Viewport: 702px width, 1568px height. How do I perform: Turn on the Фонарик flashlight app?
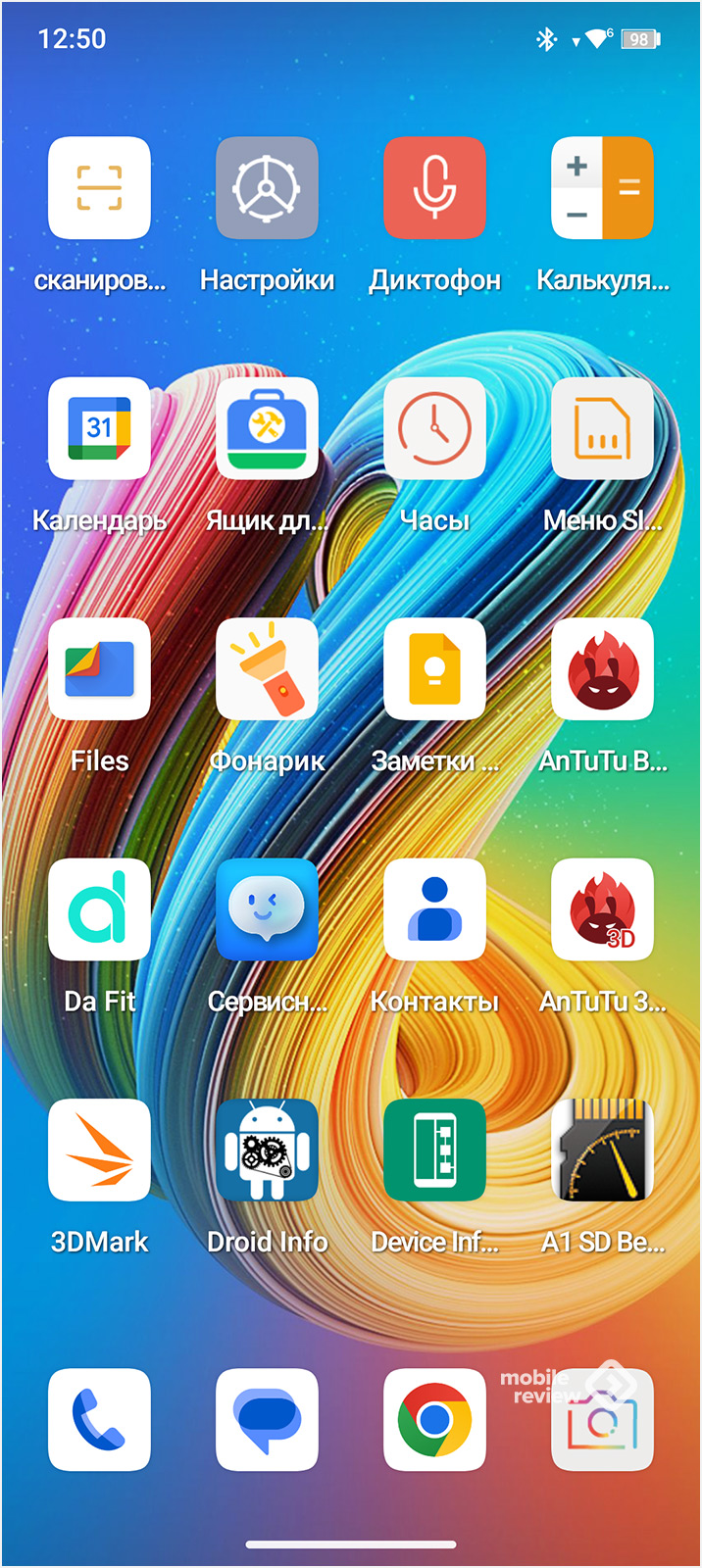pos(267,669)
